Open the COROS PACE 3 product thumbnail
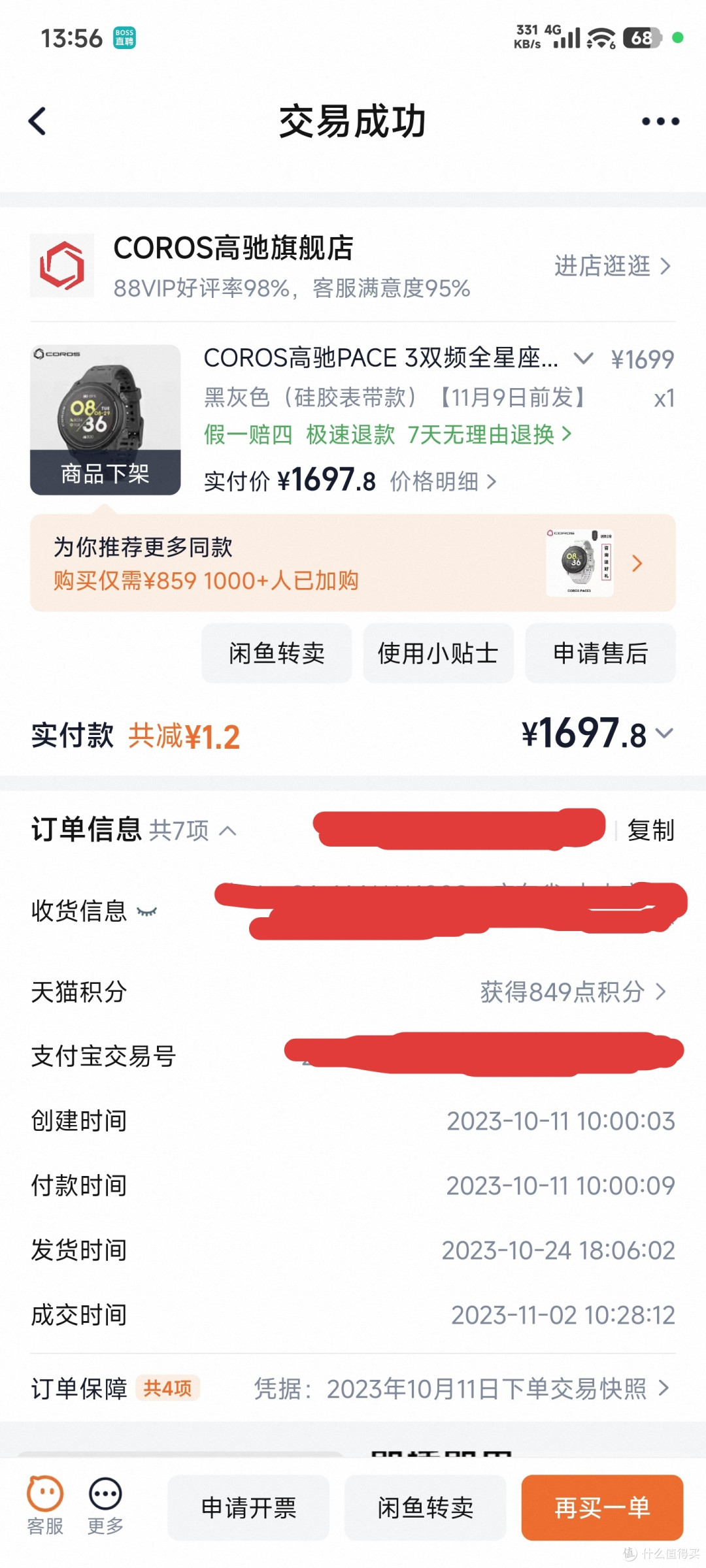 pos(105,419)
